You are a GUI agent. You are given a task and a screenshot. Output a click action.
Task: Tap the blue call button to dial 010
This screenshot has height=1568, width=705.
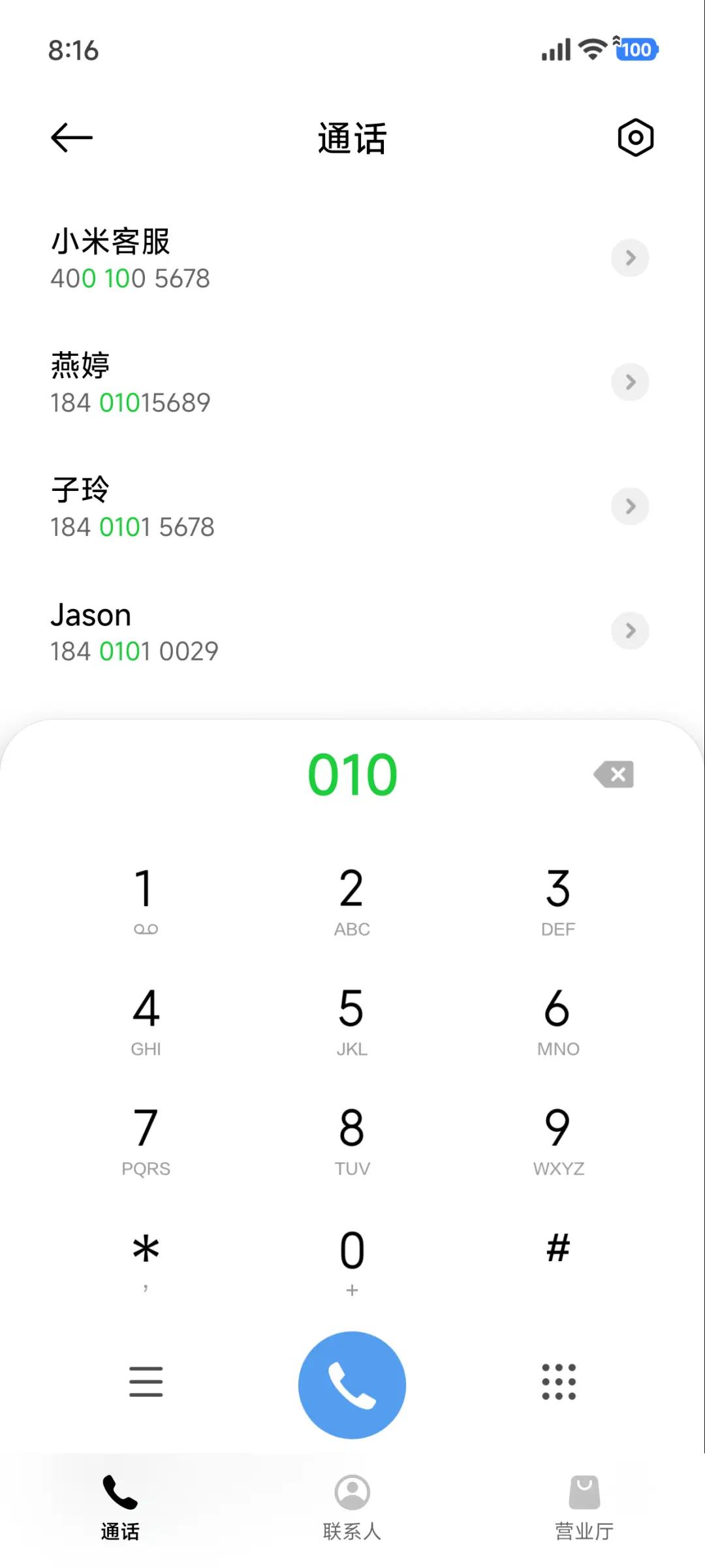pos(352,1385)
